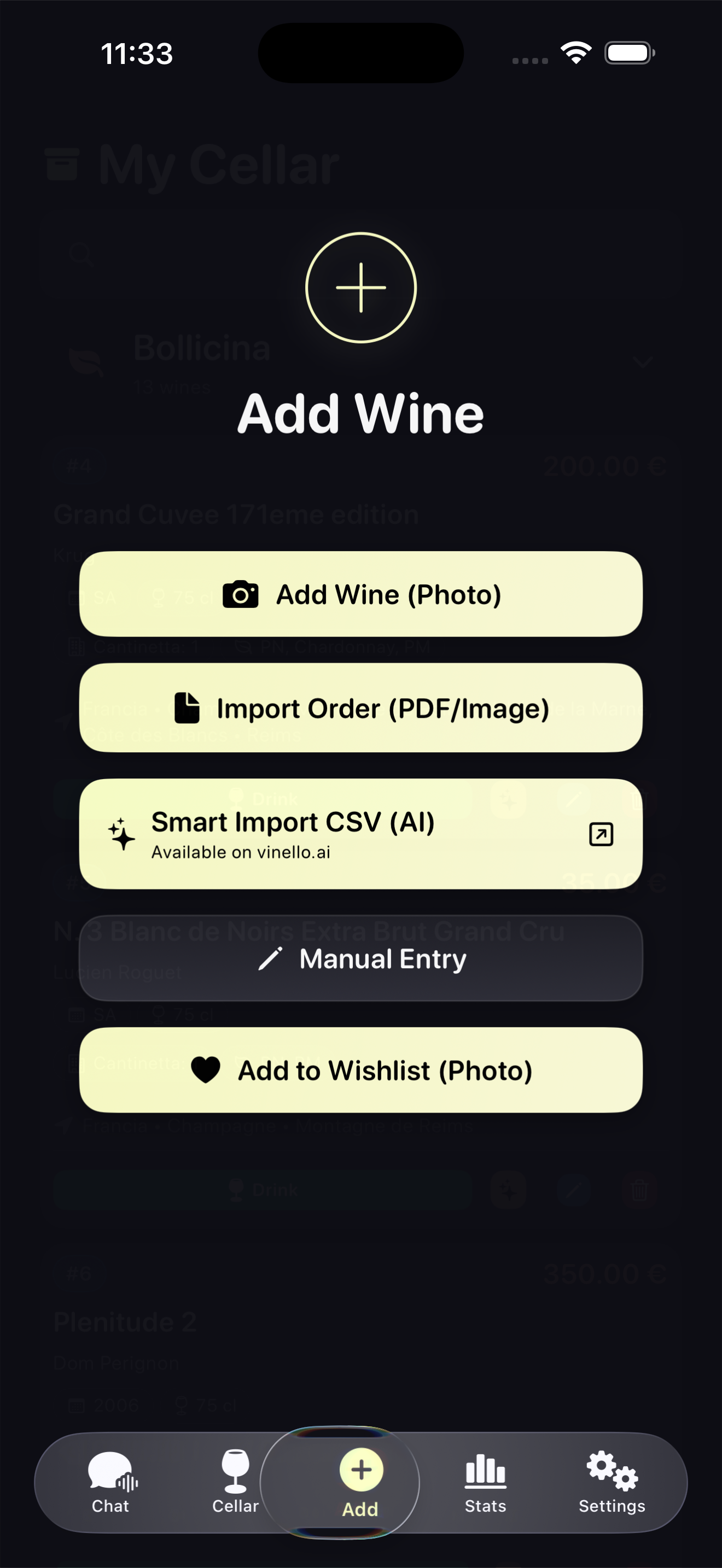Tap the document icon on Import Order button

coord(189,708)
